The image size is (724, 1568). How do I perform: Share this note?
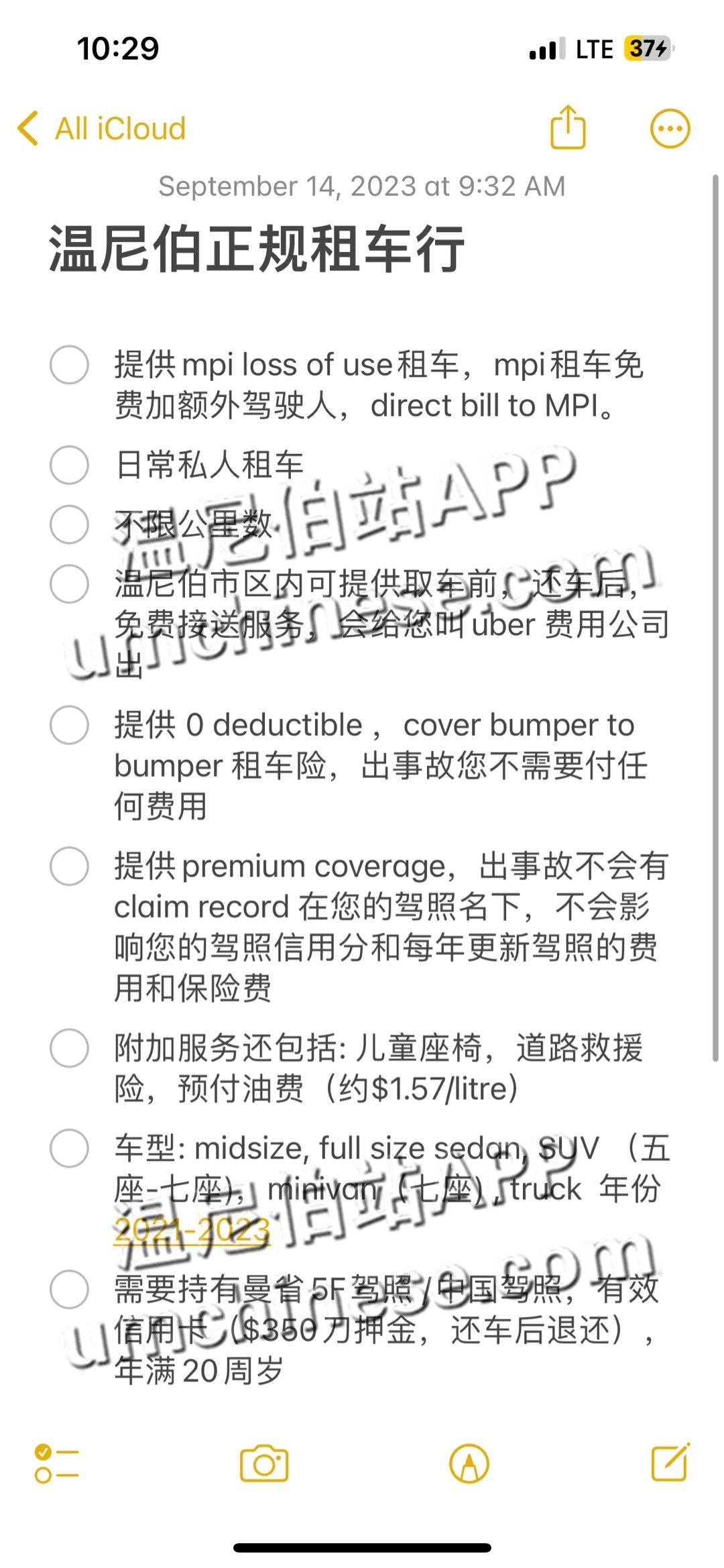(568, 127)
